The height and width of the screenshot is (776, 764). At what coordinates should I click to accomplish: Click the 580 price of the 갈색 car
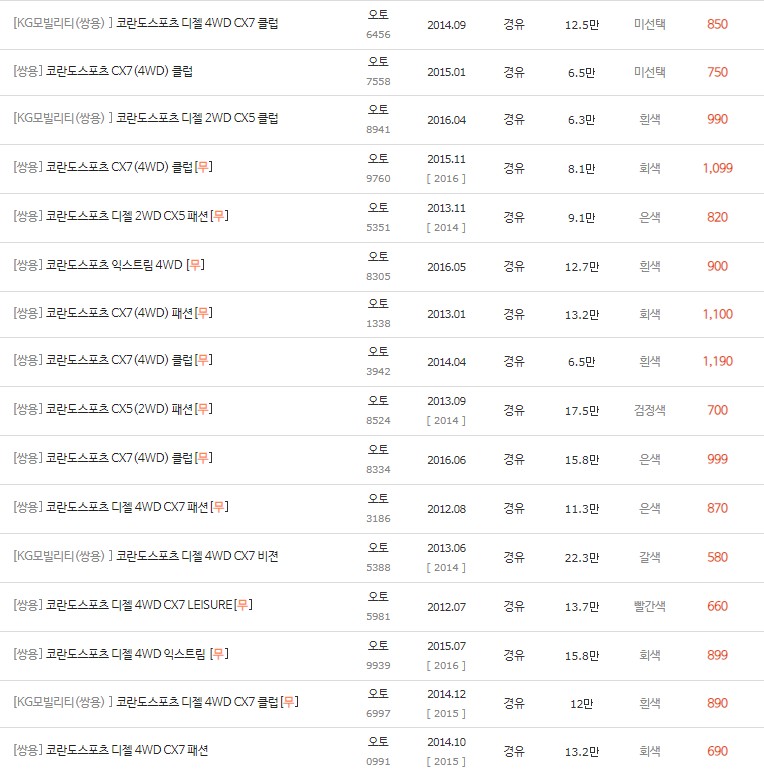pos(717,556)
